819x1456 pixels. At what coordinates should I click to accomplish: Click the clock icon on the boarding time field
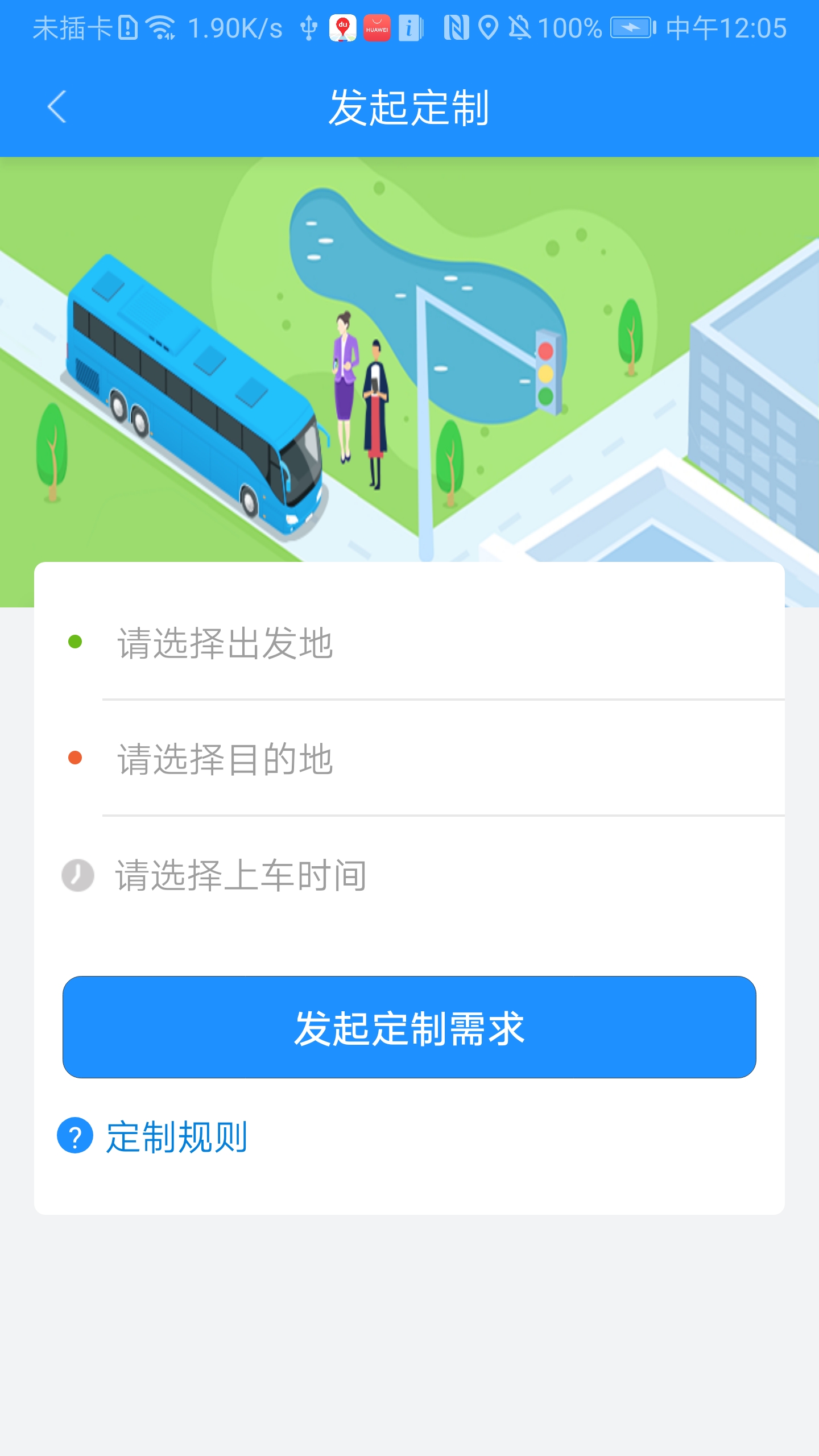78,874
